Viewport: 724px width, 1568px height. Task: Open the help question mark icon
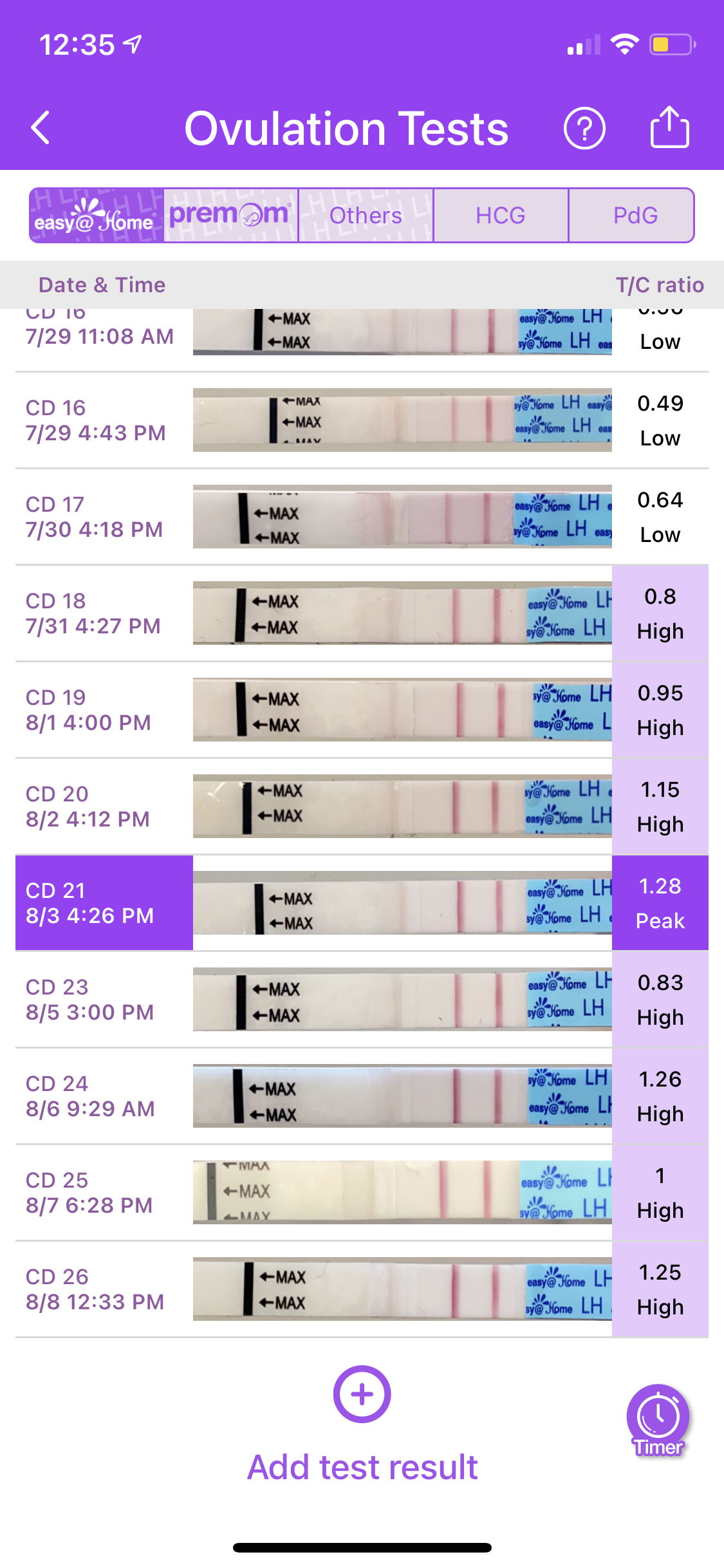tap(584, 129)
